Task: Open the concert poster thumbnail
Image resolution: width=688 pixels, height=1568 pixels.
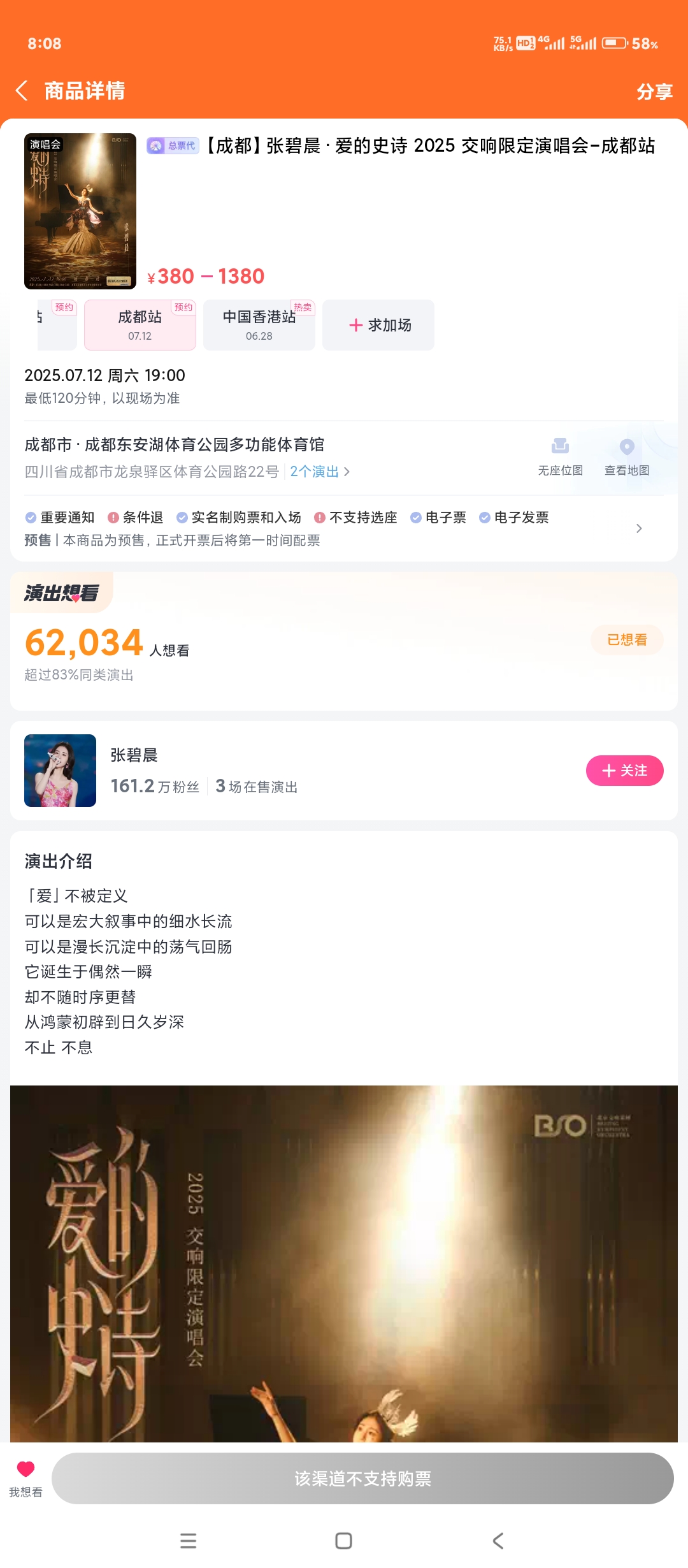Action: 80,211
